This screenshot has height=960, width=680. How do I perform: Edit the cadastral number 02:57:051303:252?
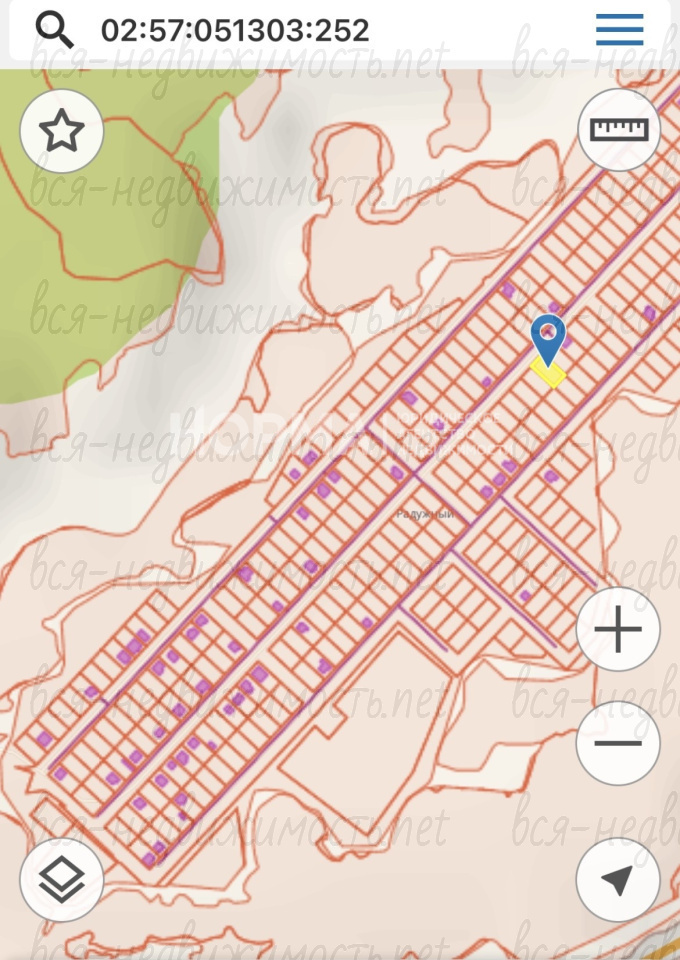(235, 30)
